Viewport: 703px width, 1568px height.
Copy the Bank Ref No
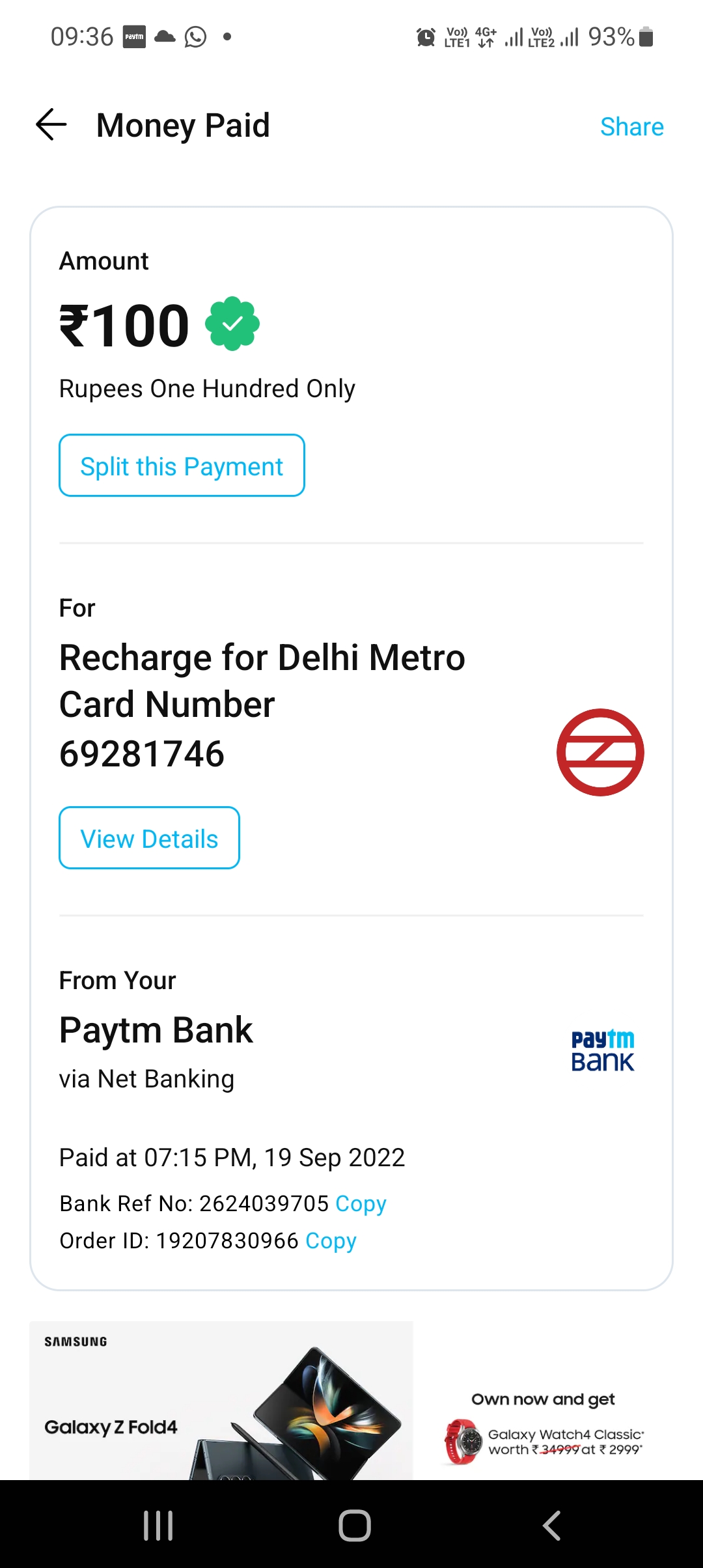pos(361,1203)
